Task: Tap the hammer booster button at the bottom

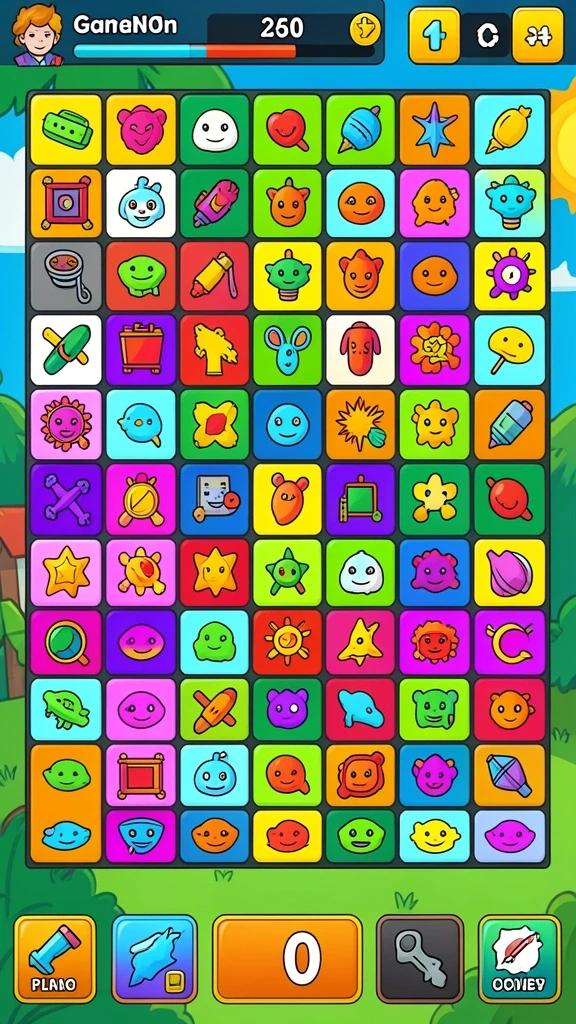Action: pos(55,958)
